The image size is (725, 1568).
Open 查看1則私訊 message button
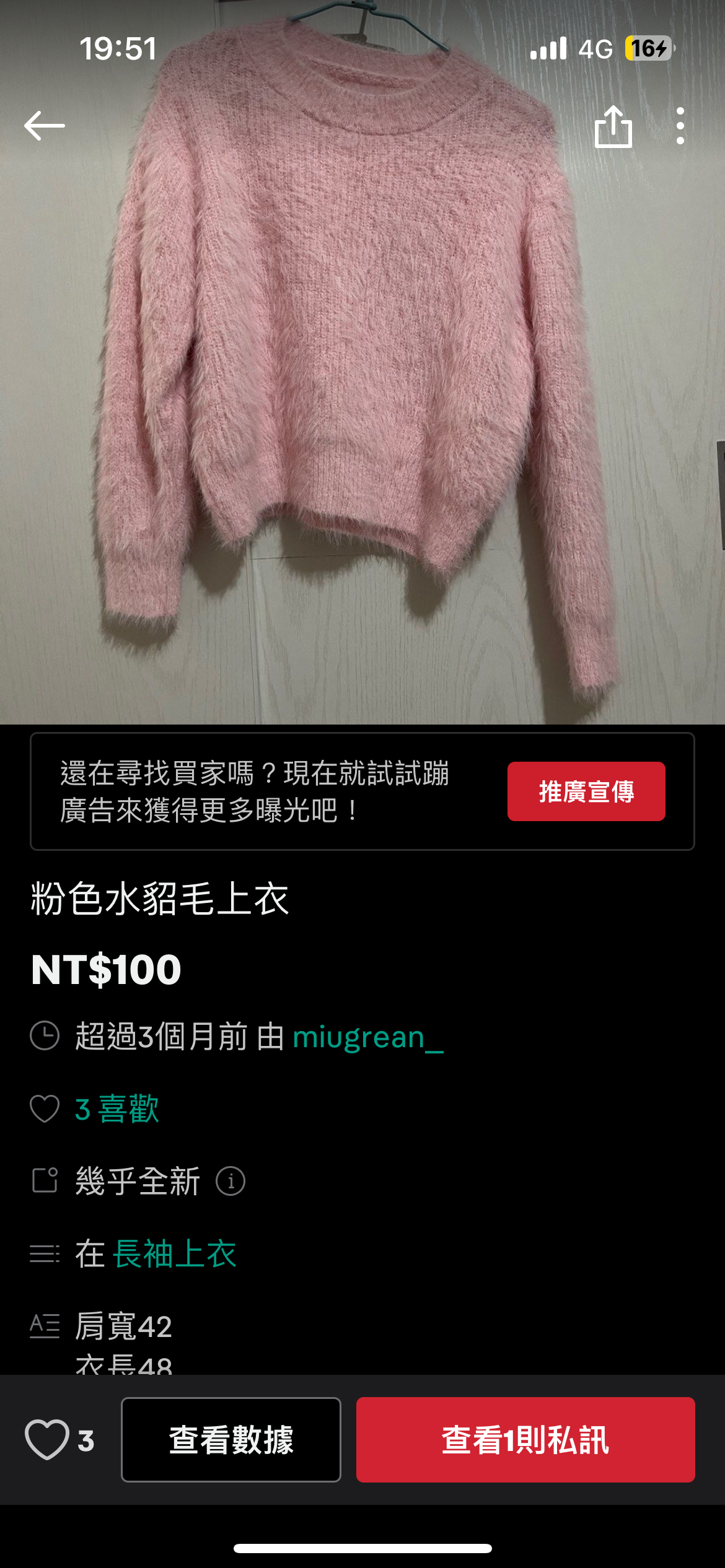click(x=525, y=1439)
